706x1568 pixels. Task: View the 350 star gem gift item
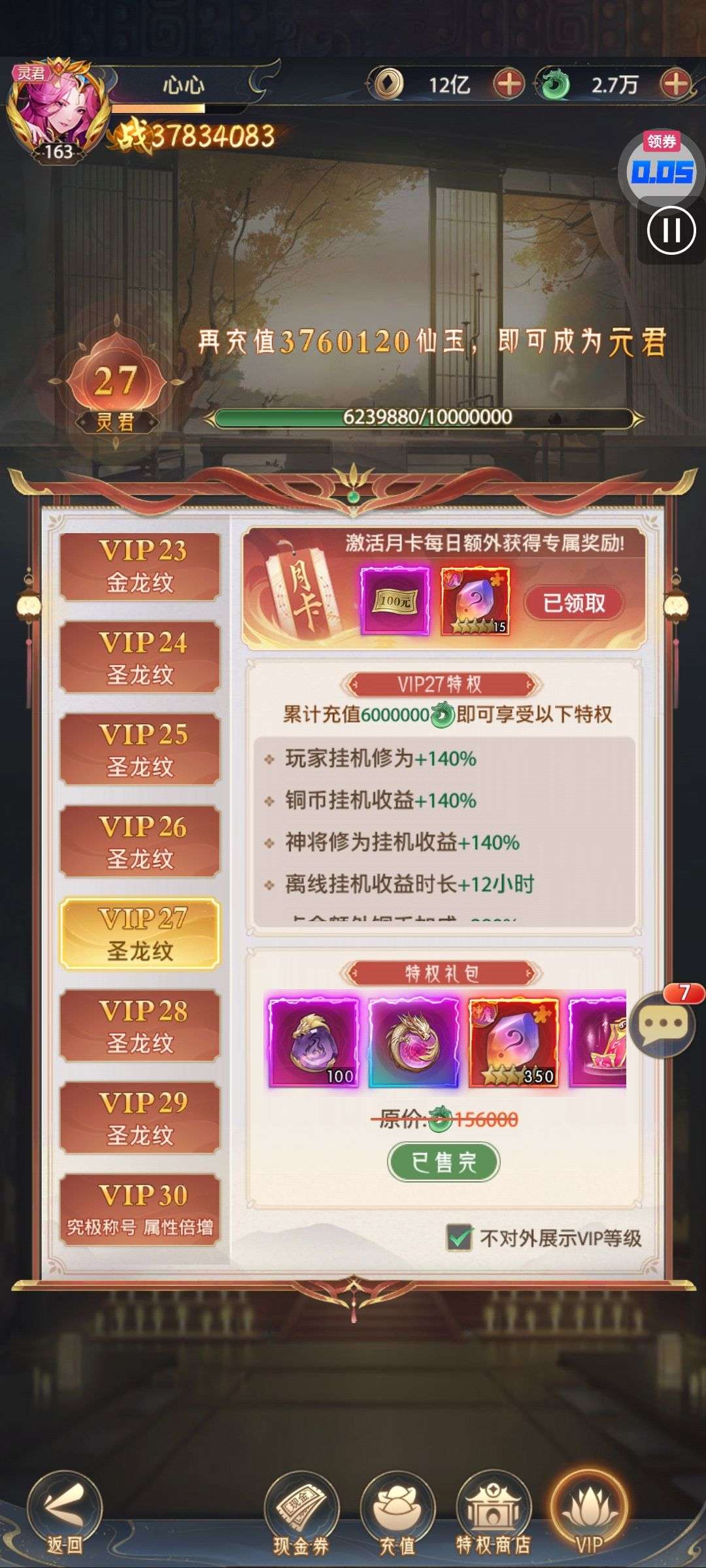pyautogui.click(x=513, y=1043)
